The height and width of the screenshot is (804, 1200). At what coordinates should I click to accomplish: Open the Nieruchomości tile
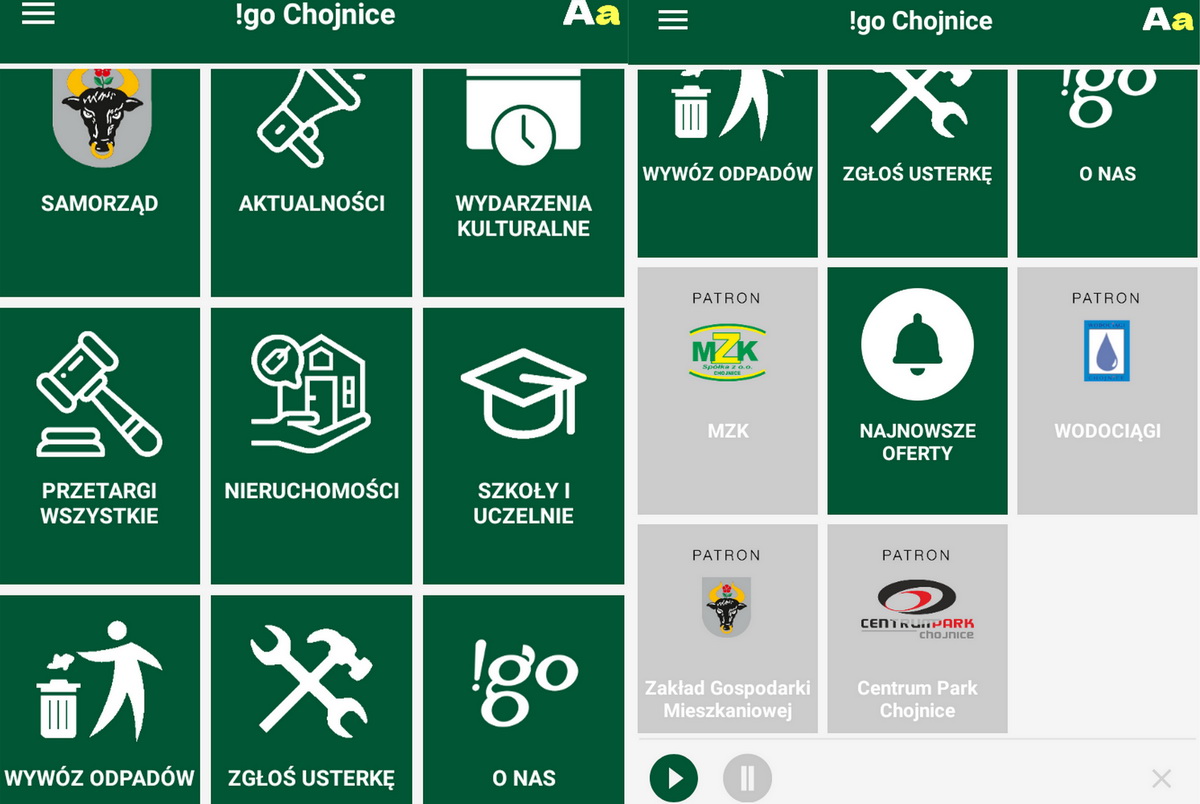tap(311, 445)
